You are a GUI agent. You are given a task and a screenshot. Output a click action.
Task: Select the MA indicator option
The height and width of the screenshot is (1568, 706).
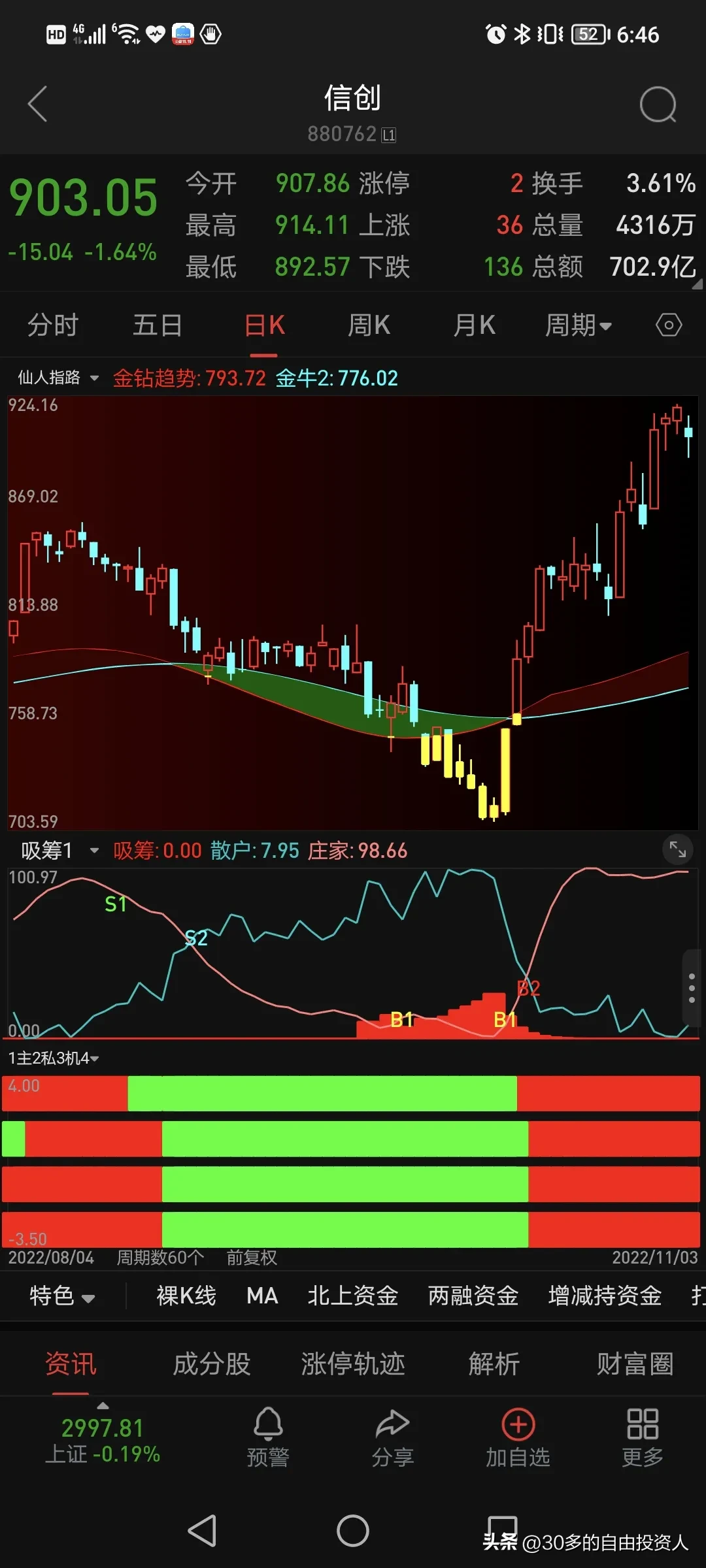[x=262, y=1296]
